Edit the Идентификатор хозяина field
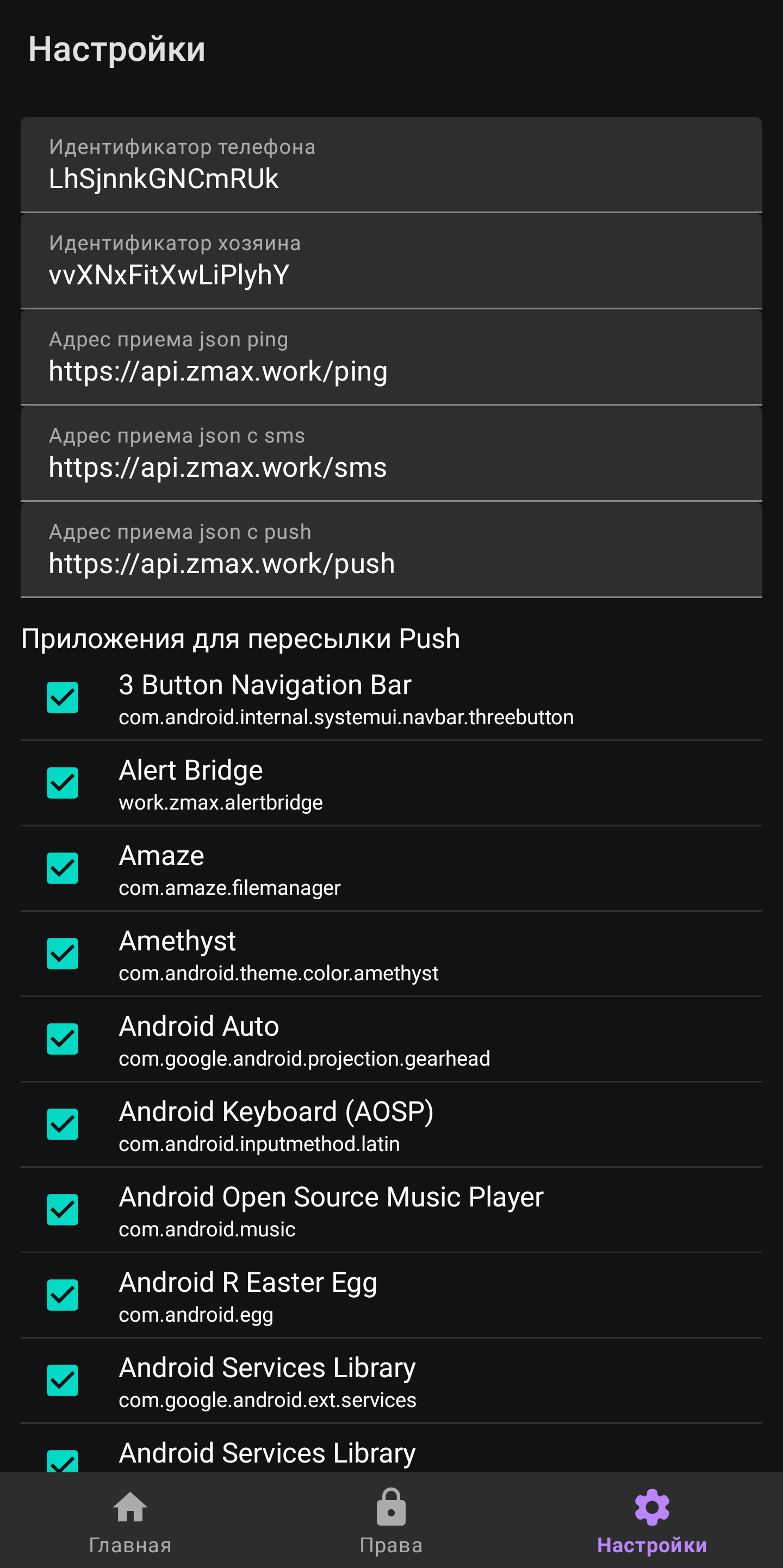783x1568 pixels. [x=391, y=261]
